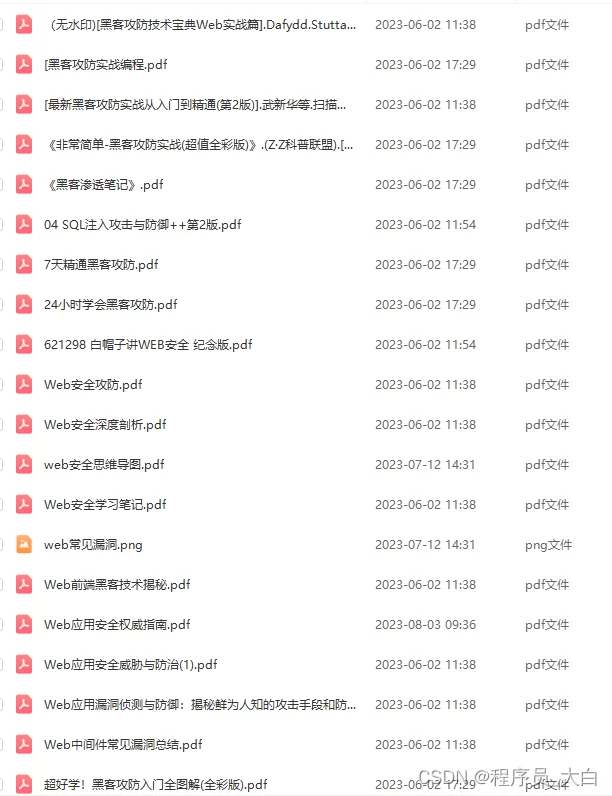
Task: Open 非常简单-黑客攻防实战 pdf
Action: 200,145
